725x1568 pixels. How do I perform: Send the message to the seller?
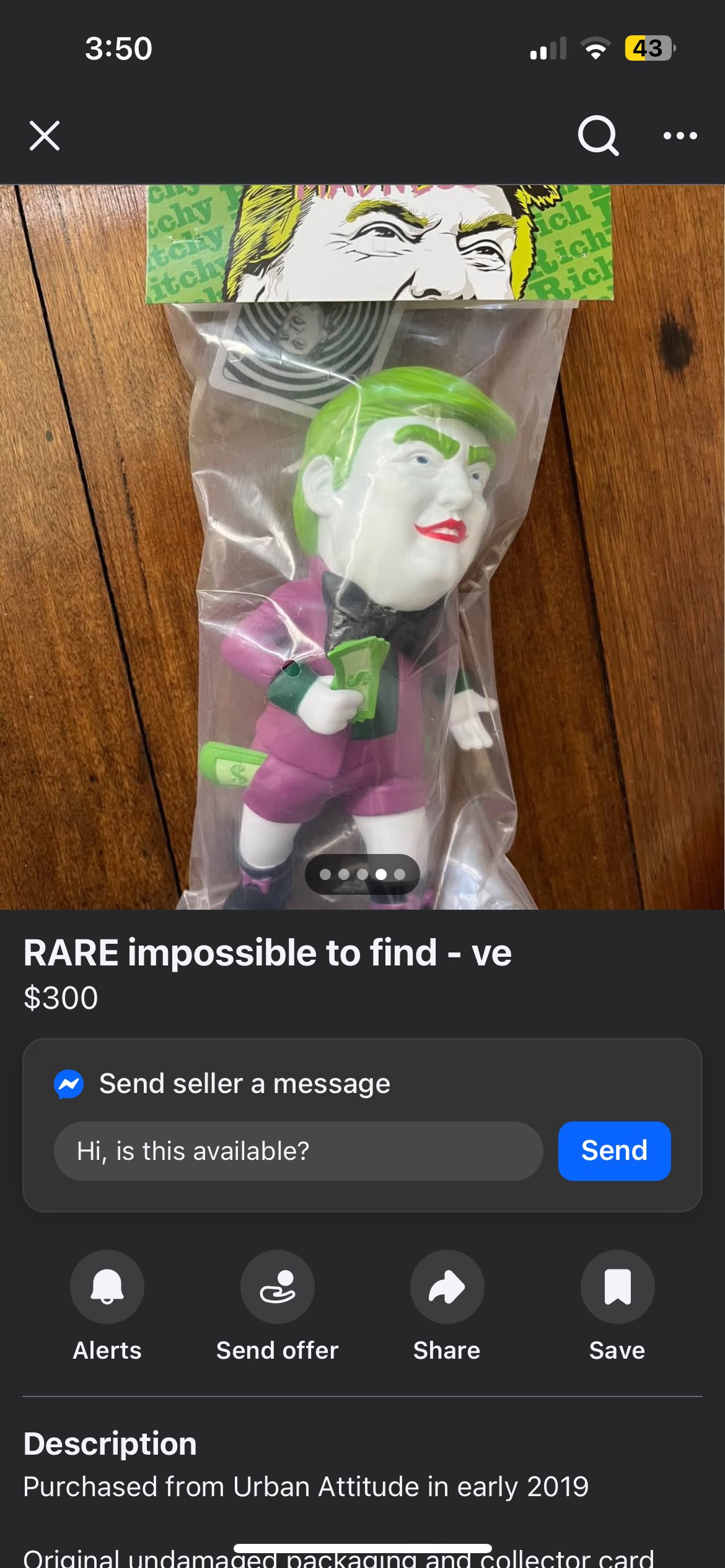pyautogui.click(x=614, y=1151)
